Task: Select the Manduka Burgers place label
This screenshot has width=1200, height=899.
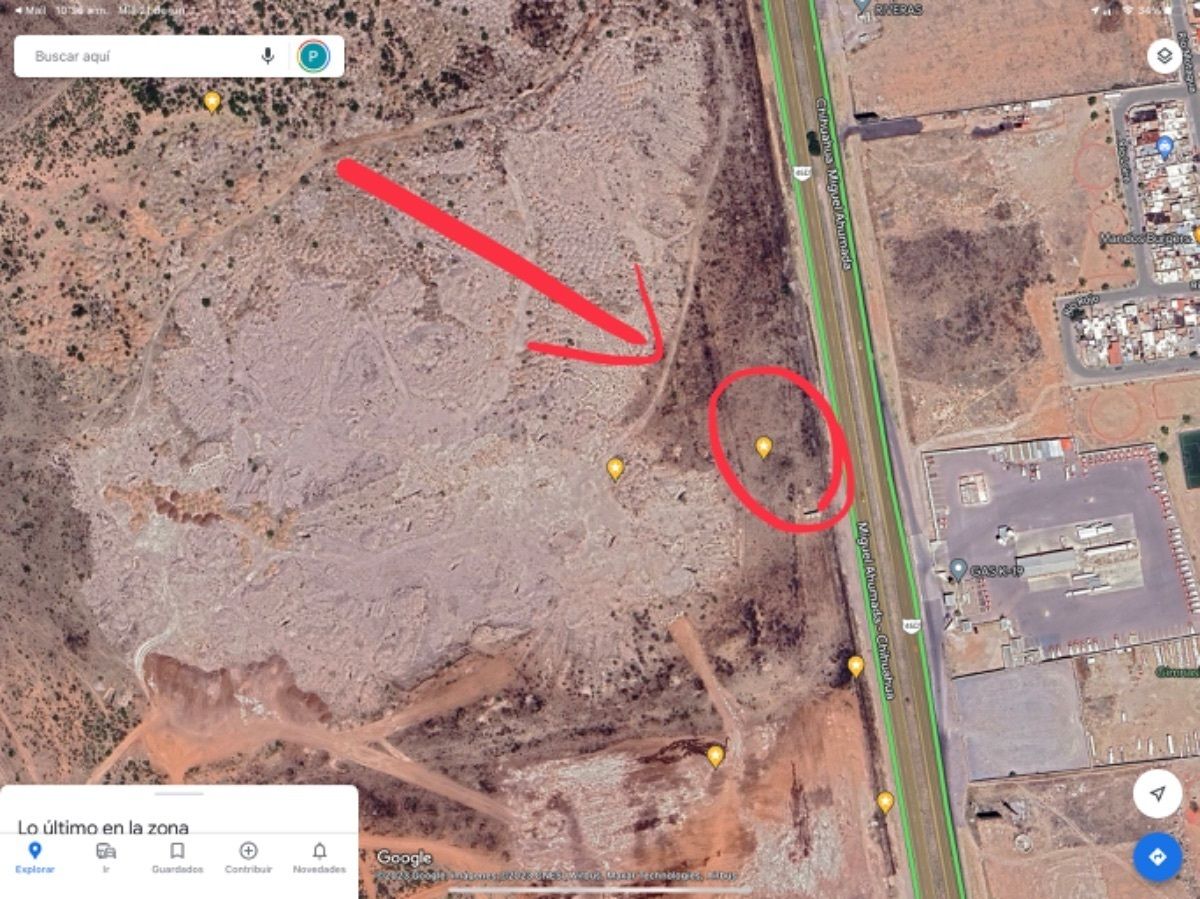Action: coord(1144,239)
